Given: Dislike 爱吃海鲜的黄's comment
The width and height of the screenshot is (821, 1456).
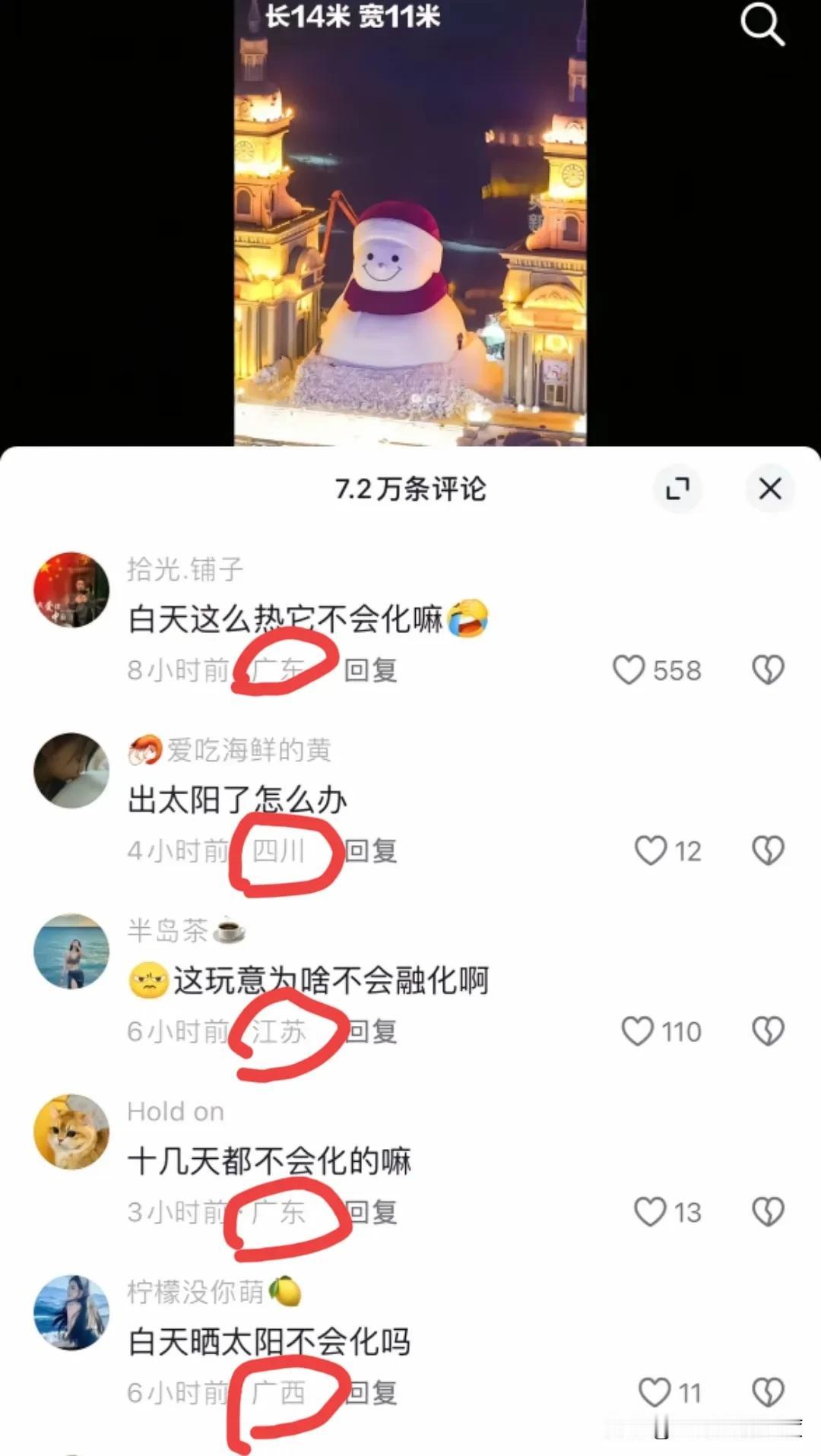Looking at the screenshot, I should pos(769,851).
